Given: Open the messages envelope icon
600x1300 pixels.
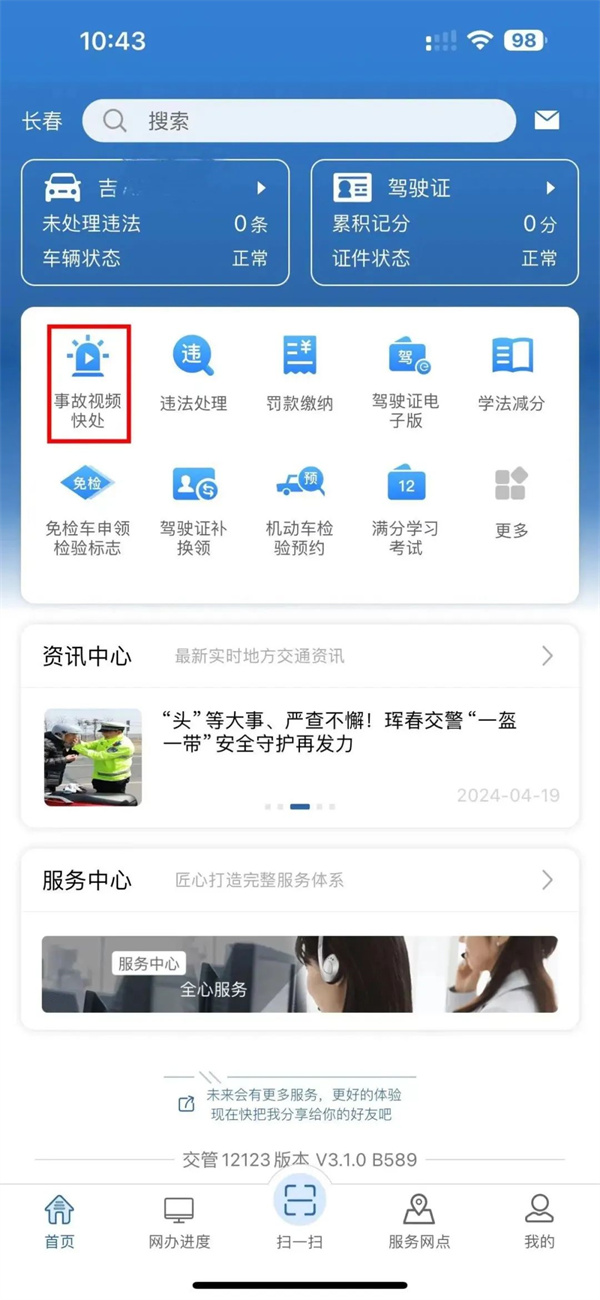Looking at the screenshot, I should 546,121.
